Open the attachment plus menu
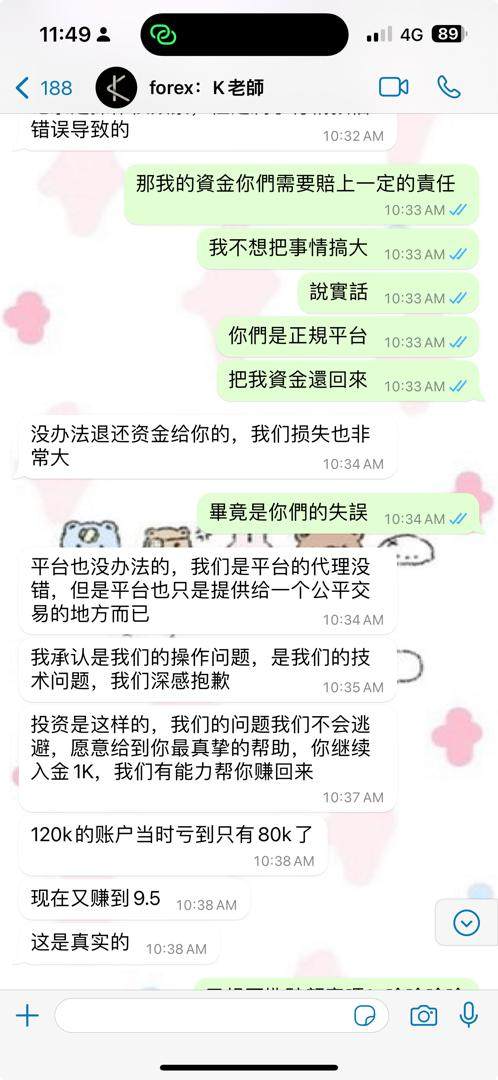 pyautogui.click(x=27, y=1015)
